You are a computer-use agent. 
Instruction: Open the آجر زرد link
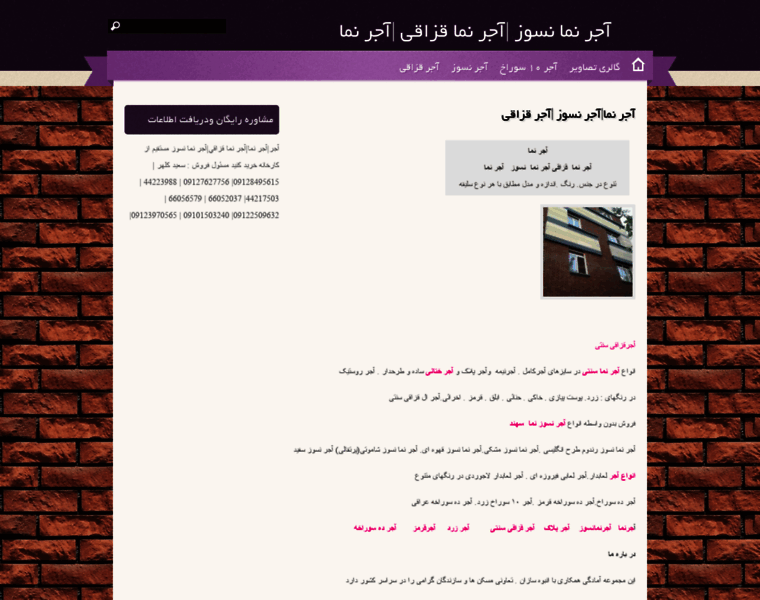click(x=459, y=527)
